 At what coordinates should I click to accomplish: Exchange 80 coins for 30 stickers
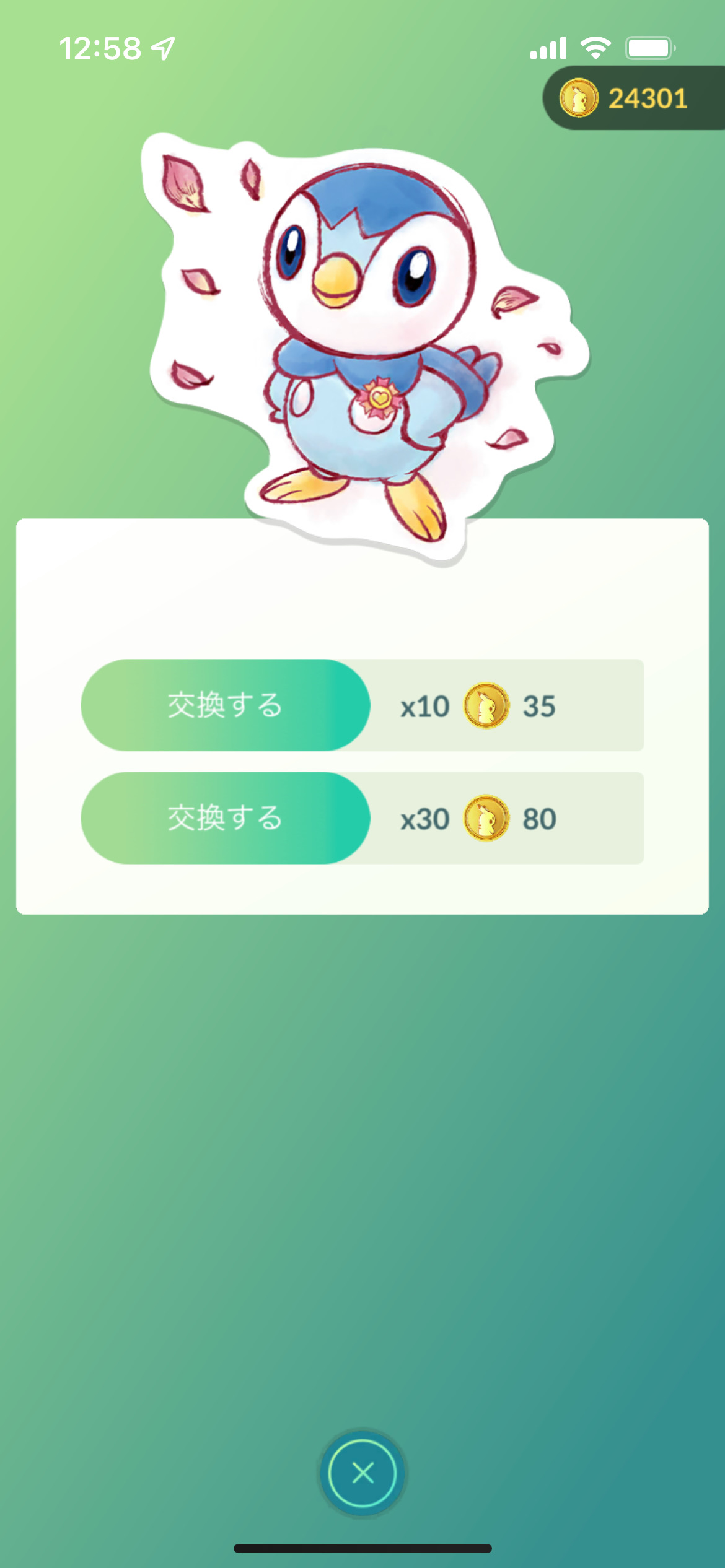pyautogui.click(x=226, y=818)
